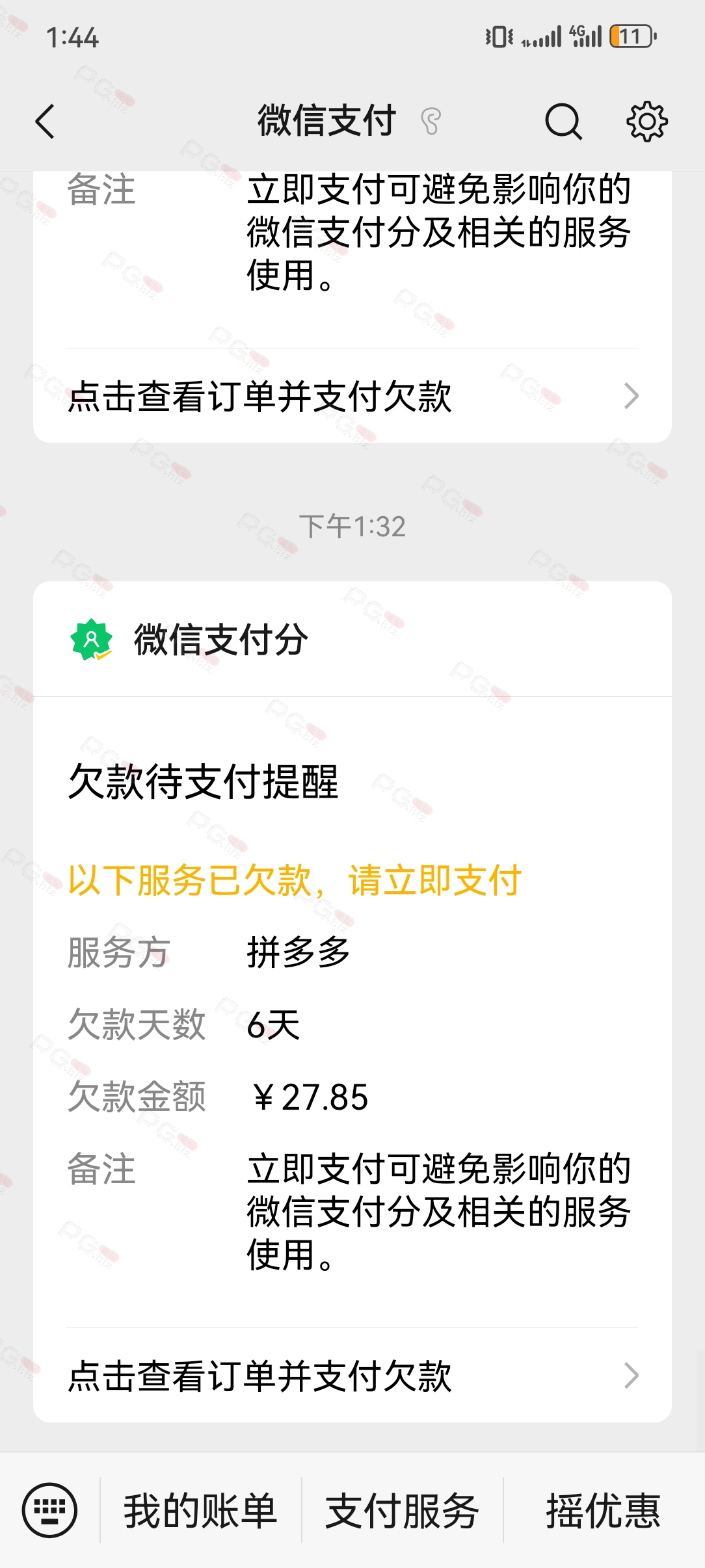Open the 微信支付分 header in the card
This screenshot has height=1568, width=705.
[352, 639]
